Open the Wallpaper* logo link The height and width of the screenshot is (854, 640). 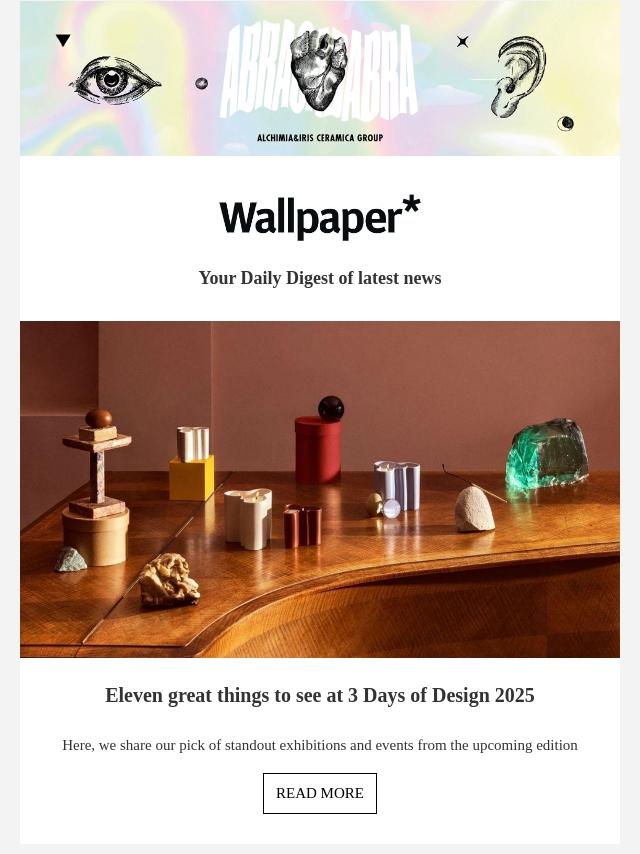[320, 218]
